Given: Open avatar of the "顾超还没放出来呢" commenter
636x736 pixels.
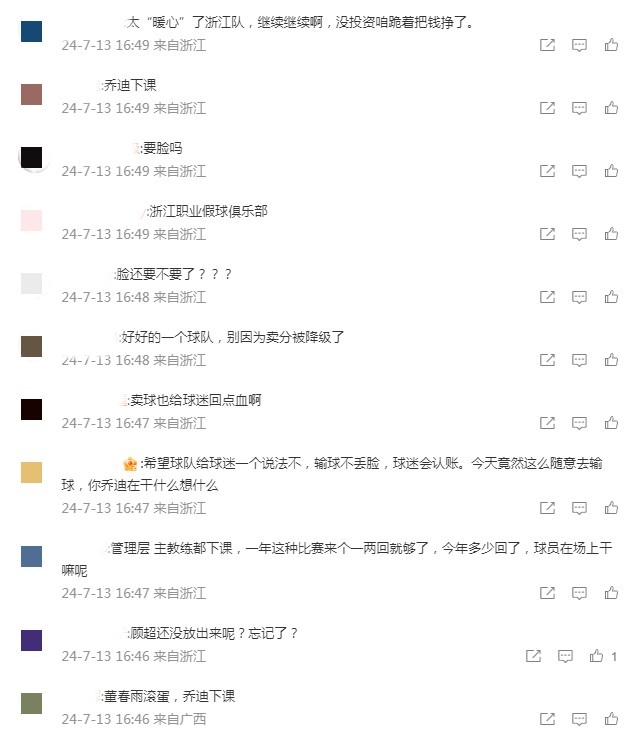Looking at the screenshot, I should tap(32, 641).
